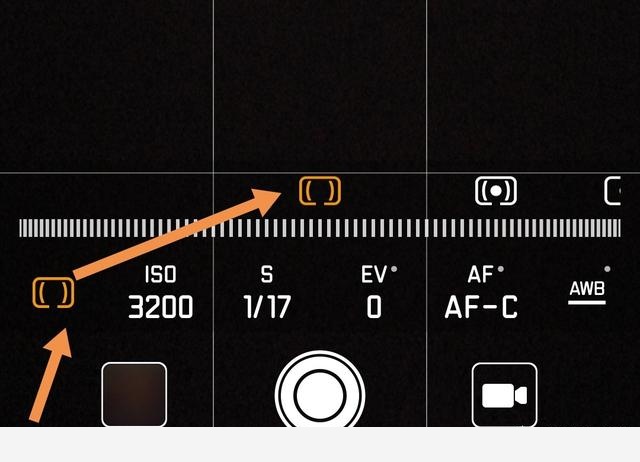Viewport: 640px width, 462px height.
Task: Open the EV exposure compensation setting
Action: click(374, 293)
